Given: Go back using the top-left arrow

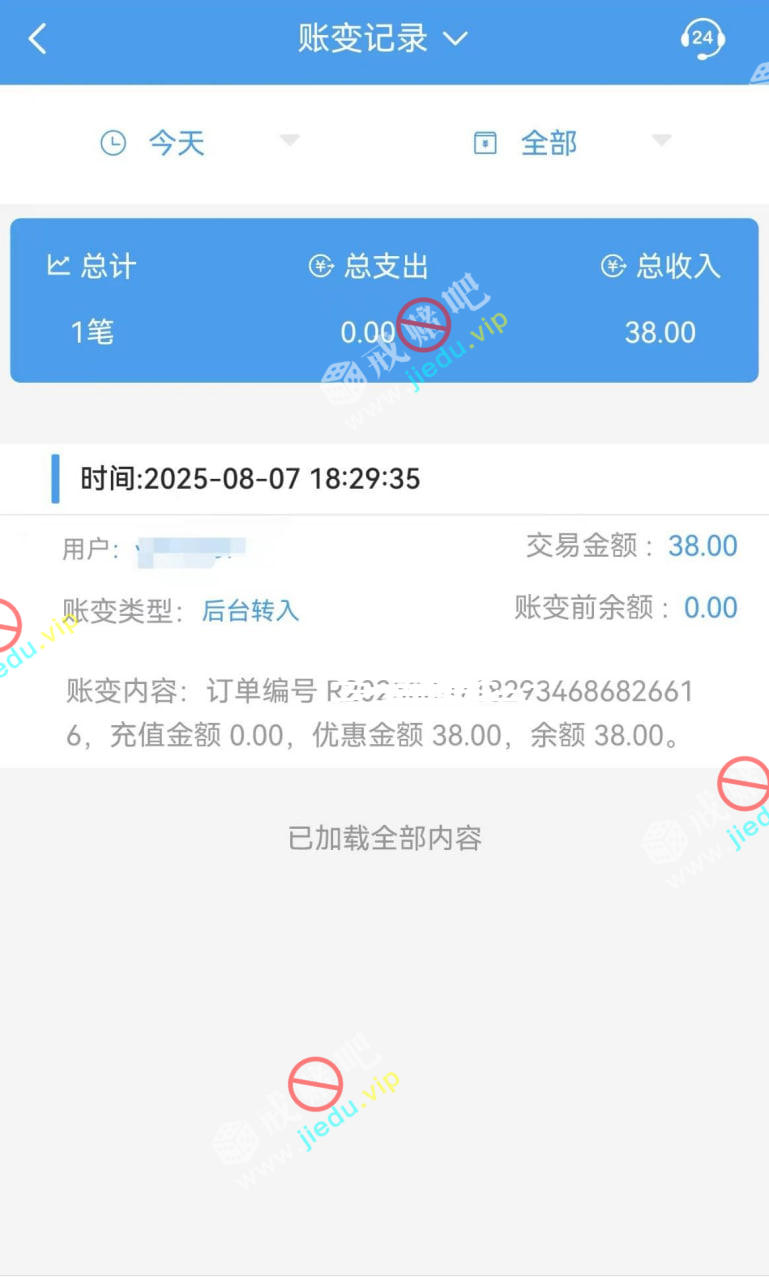Looking at the screenshot, I should tap(38, 40).
